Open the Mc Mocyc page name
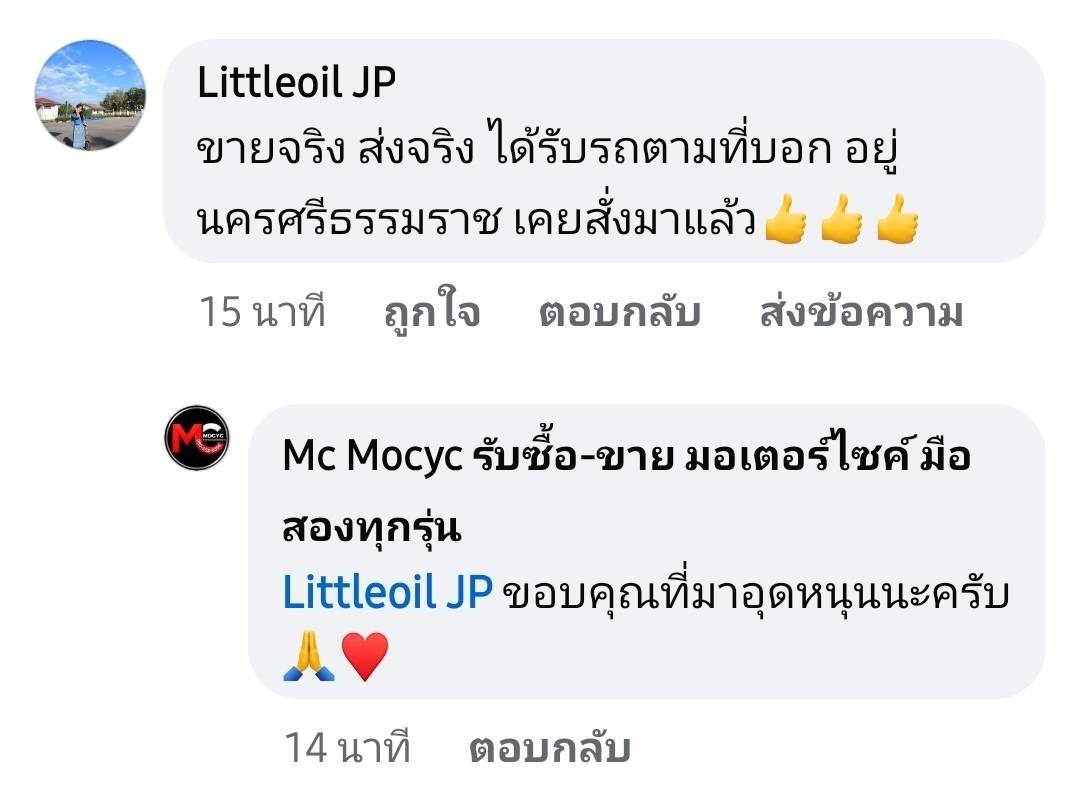The width and height of the screenshot is (1080, 807). [626, 456]
